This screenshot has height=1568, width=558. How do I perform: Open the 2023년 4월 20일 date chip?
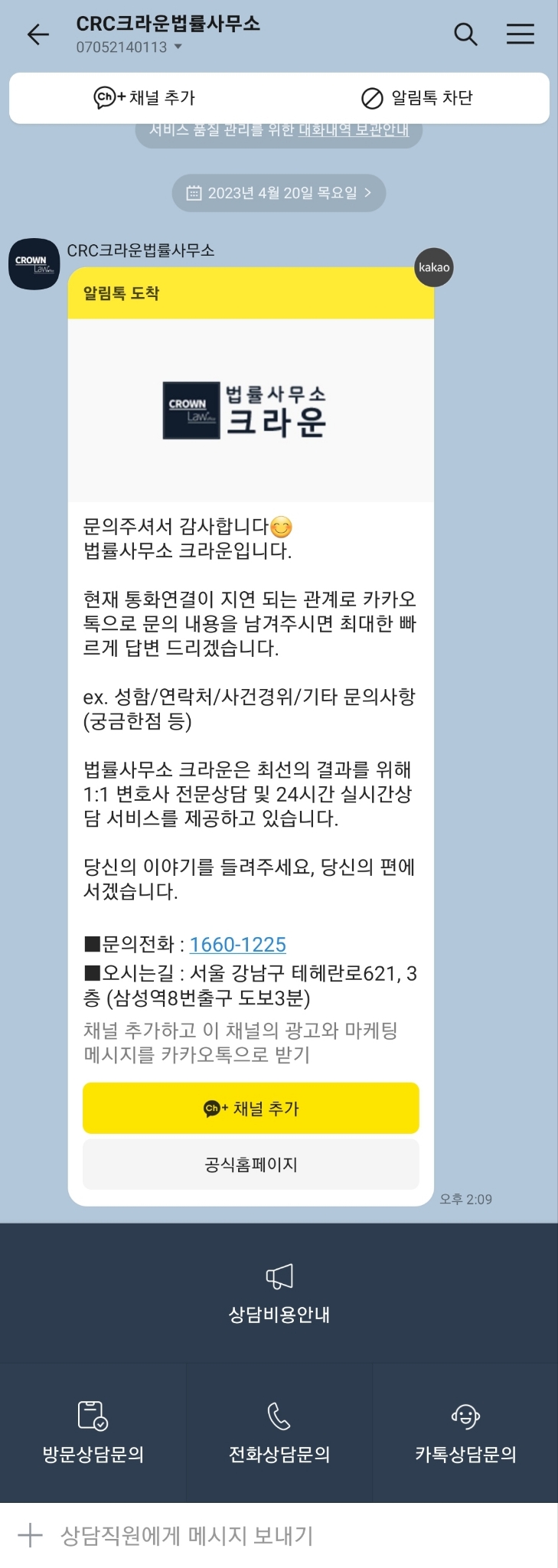click(279, 193)
